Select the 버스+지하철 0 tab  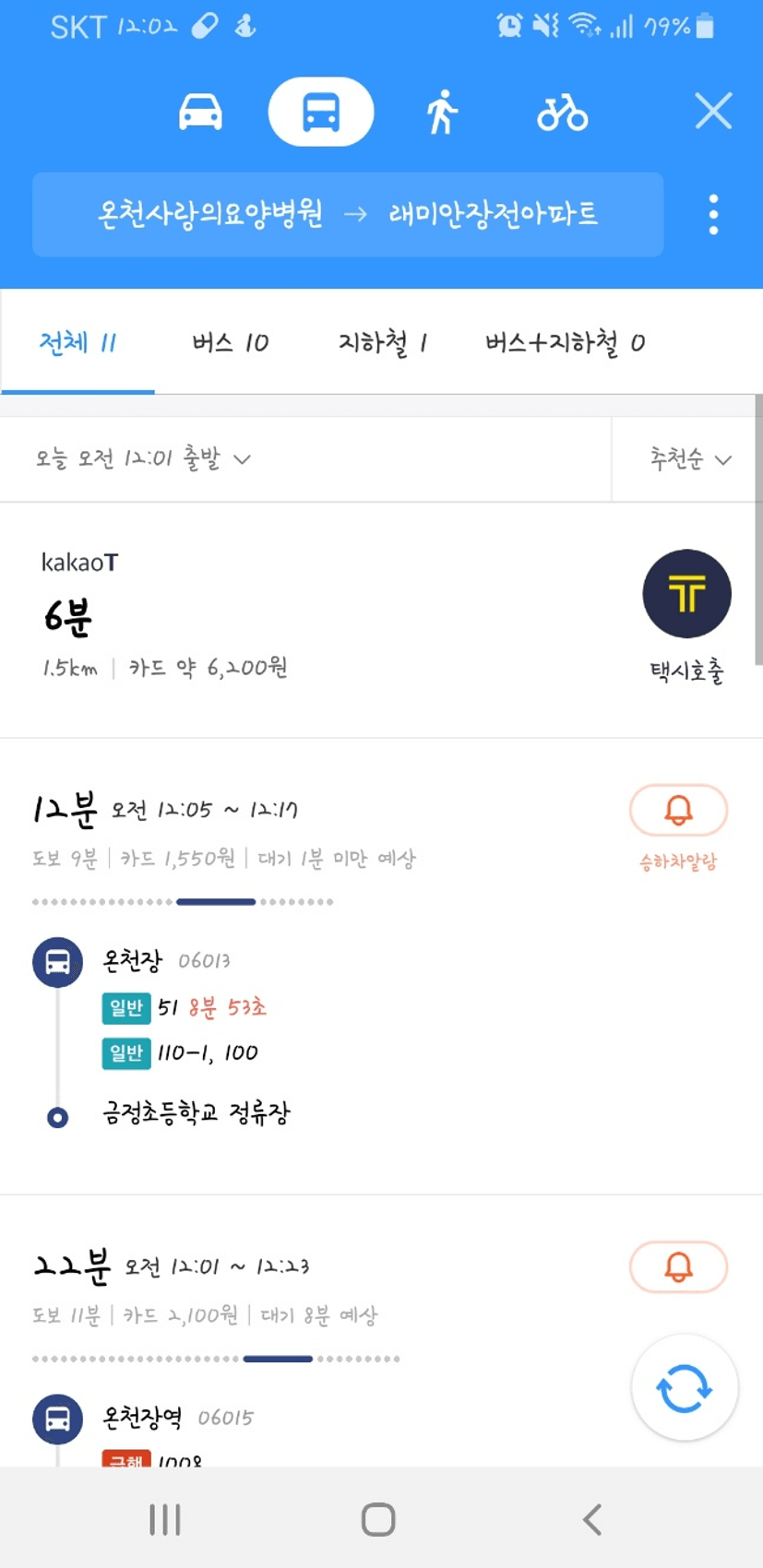(x=565, y=343)
